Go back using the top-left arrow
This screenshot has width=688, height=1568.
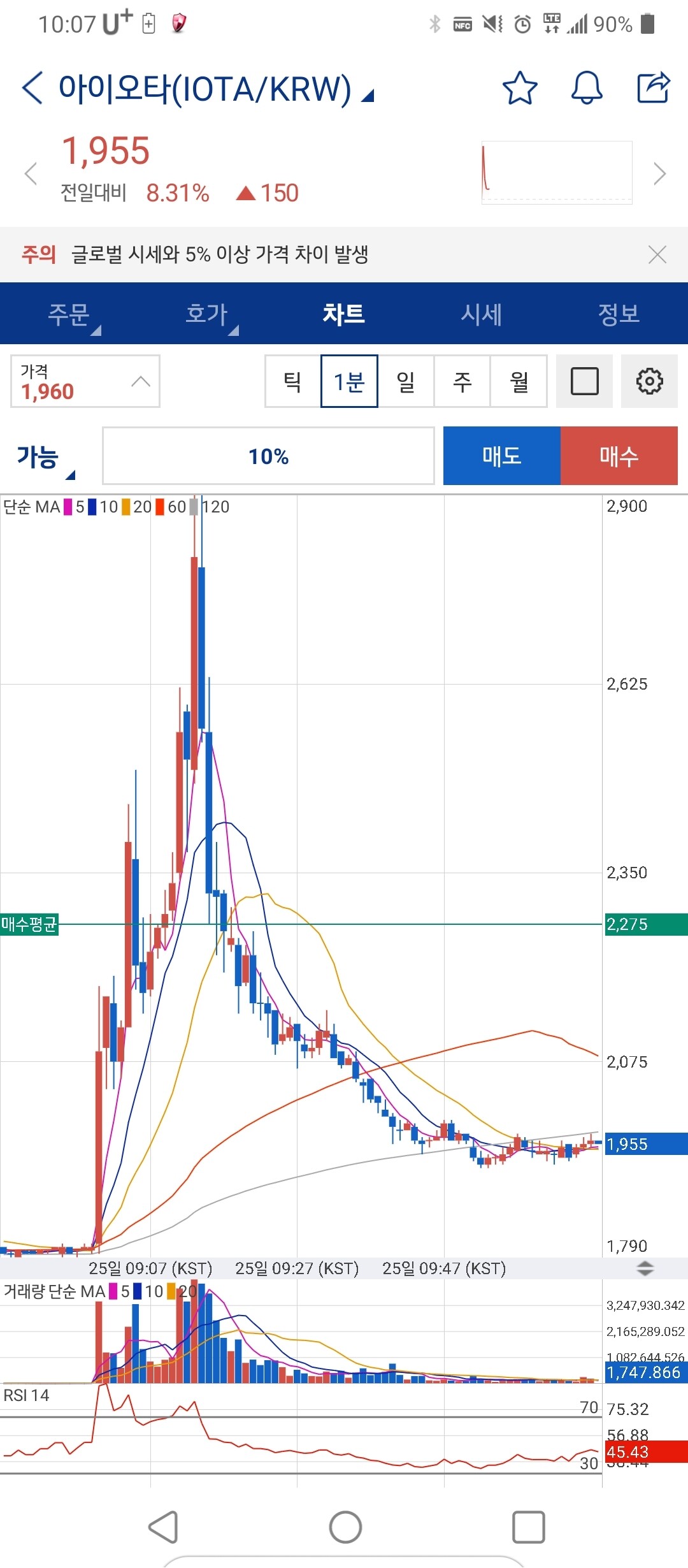[32, 88]
